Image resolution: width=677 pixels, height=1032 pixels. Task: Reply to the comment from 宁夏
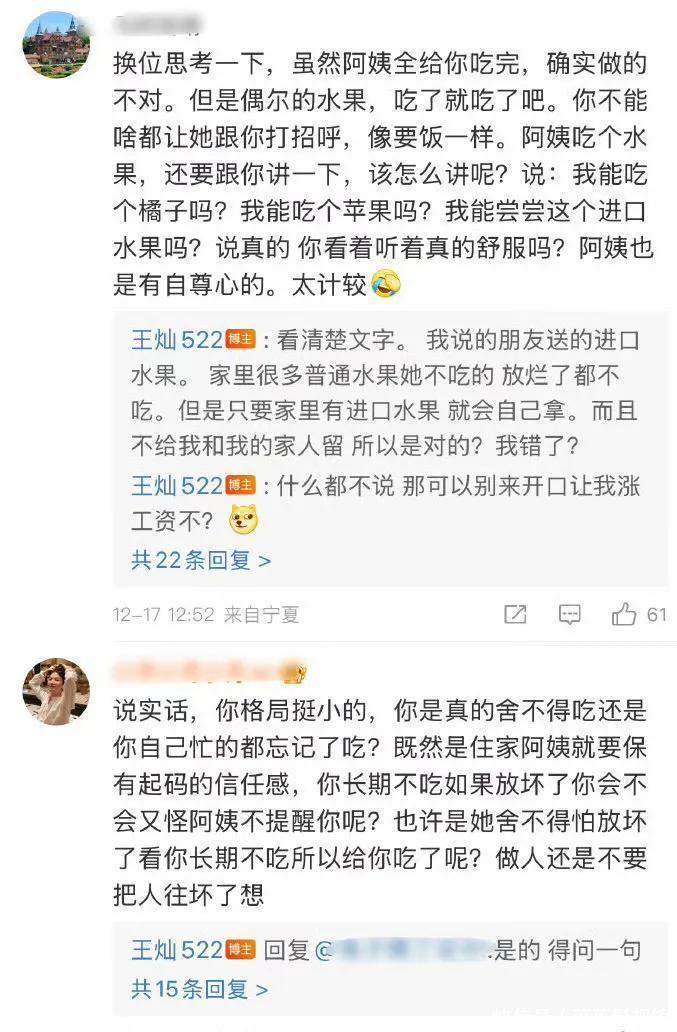pos(569,614)
